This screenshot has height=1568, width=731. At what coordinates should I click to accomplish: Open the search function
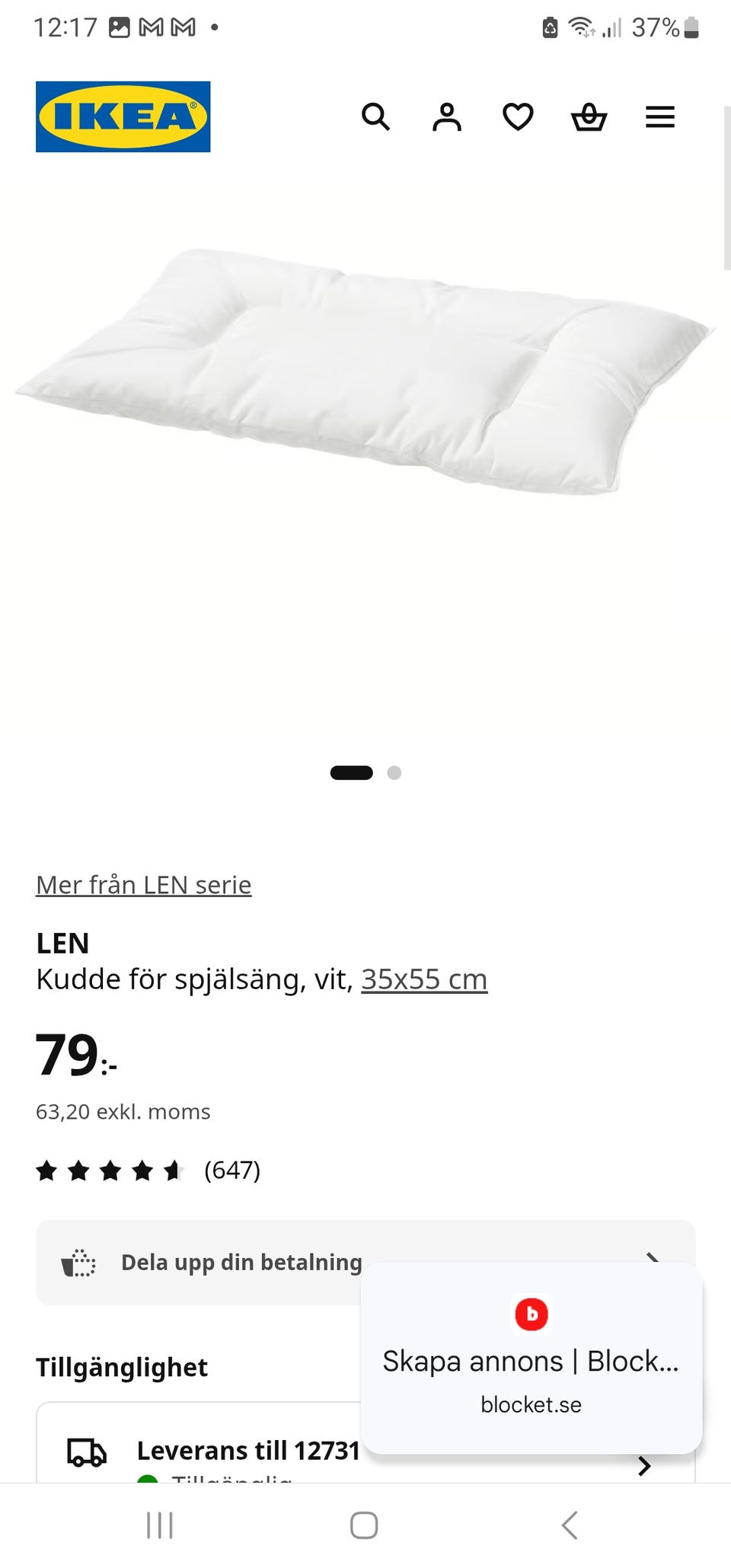click(x=376, y=117)
